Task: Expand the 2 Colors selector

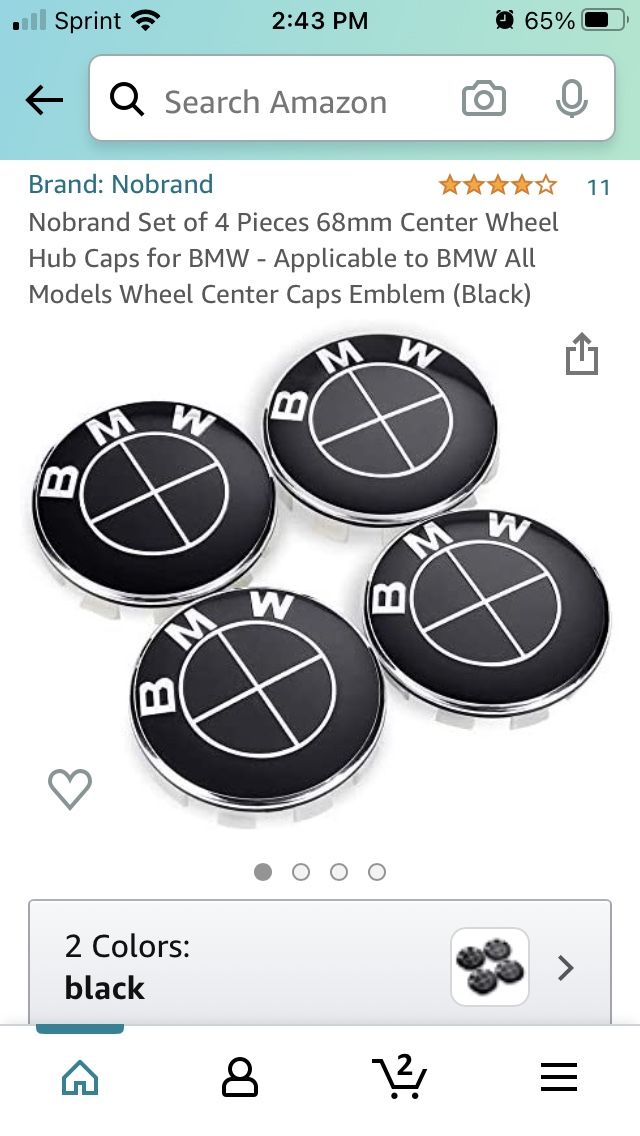Action: (320, 964)
